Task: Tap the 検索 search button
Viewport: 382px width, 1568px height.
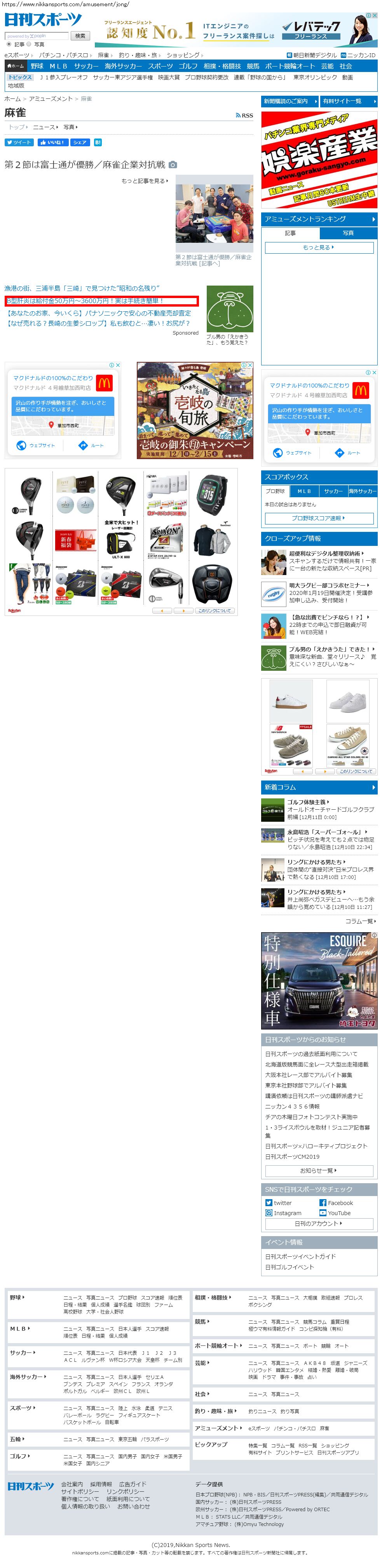Action: 80,36
